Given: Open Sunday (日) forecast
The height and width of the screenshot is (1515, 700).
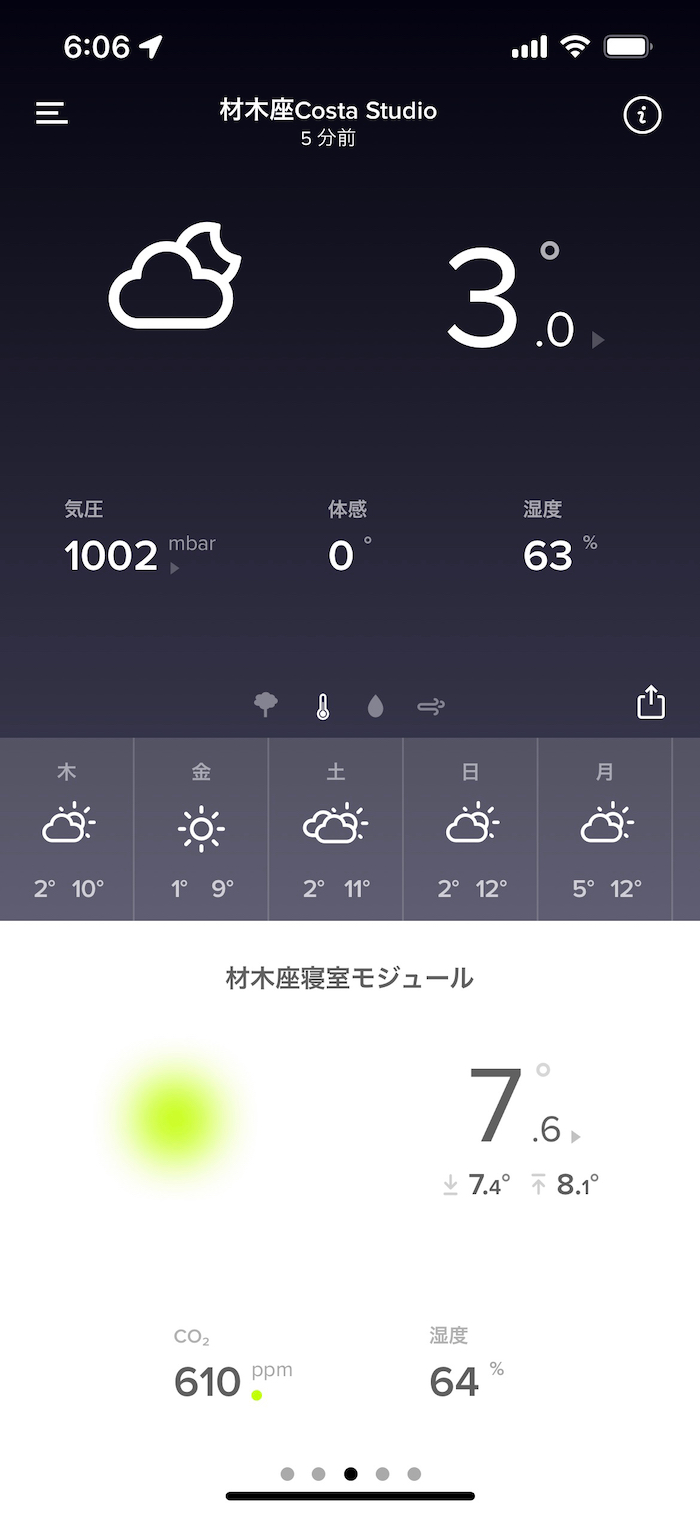Looking at the screenshot, I should [470, 829].
